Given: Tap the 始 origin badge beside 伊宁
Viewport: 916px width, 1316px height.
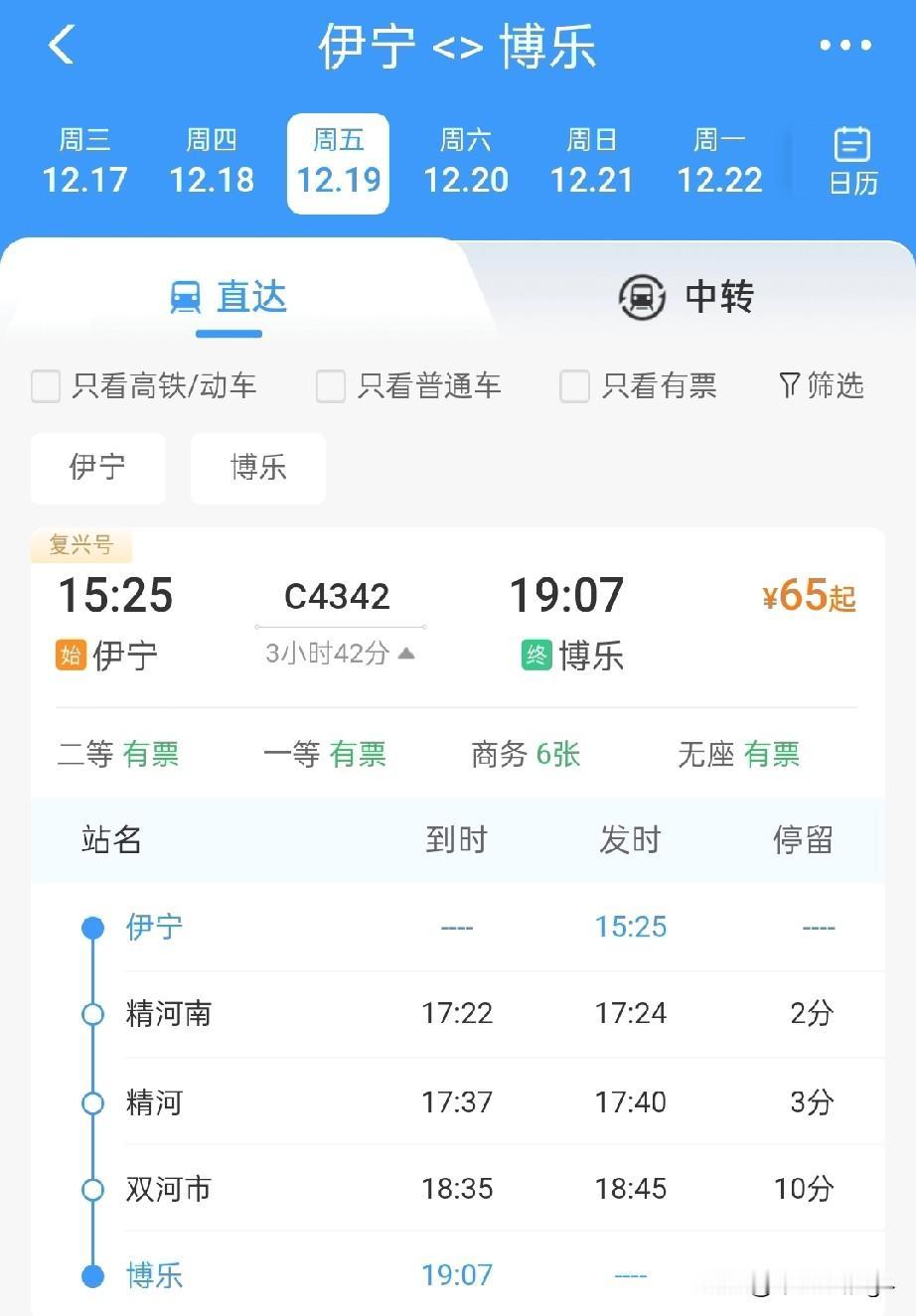Looking at the screenshot, I should 69,655.
